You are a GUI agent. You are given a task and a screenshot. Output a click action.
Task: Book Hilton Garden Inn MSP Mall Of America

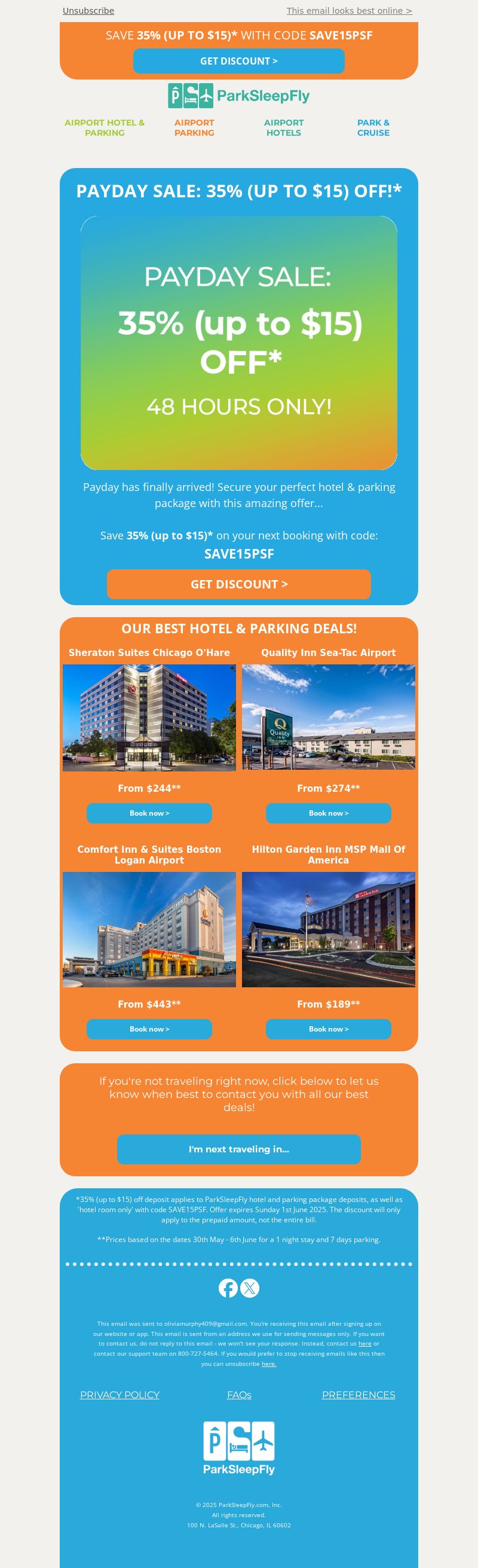coord(328,1029)
